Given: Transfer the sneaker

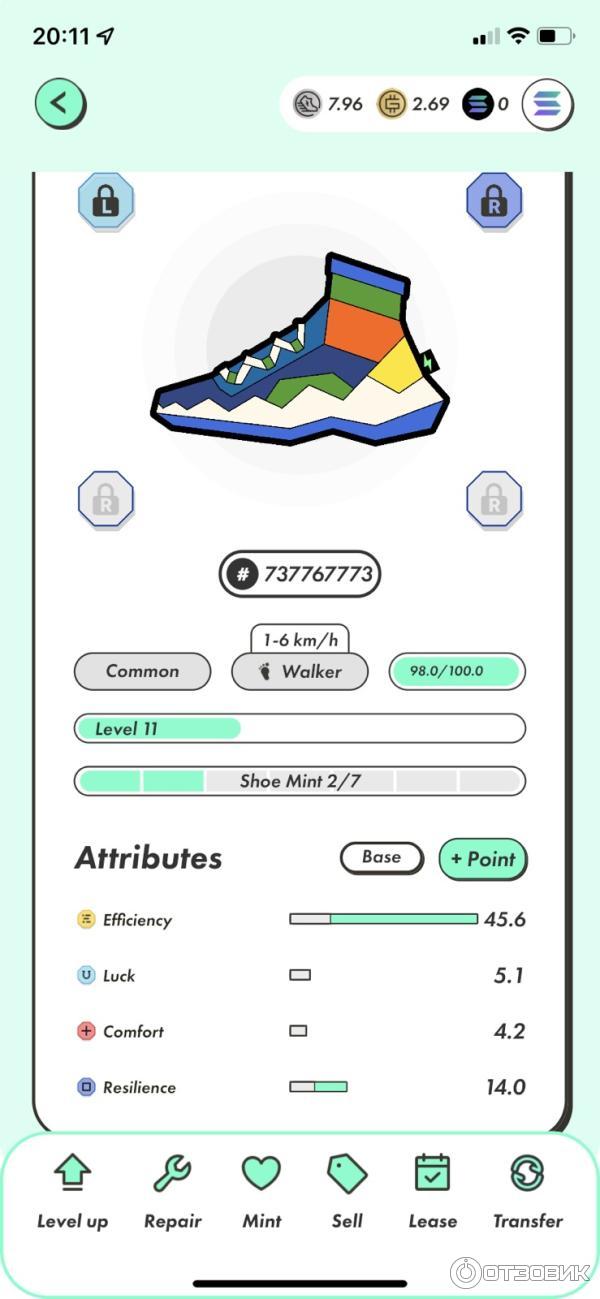Looking at the screenshot, I should [527, 1190].
